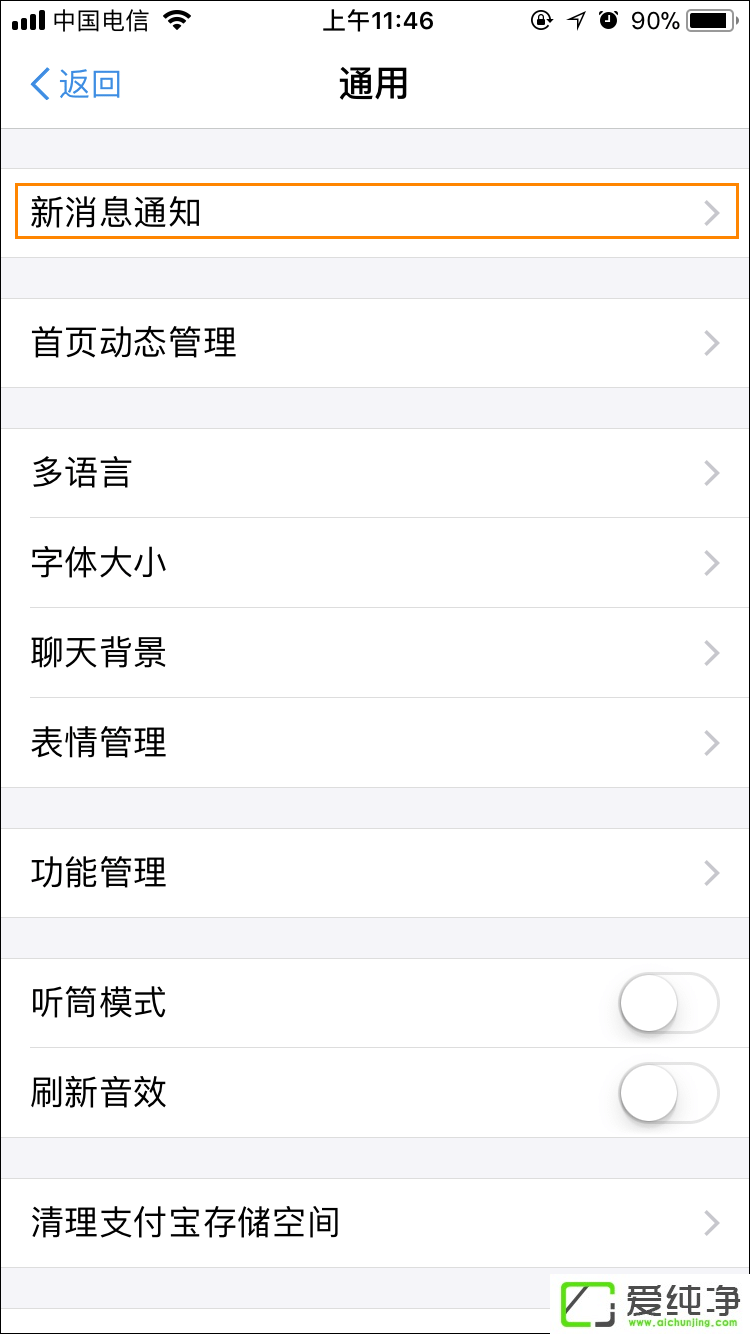Viewport: 750px width, 1334px height.
Task: Toggle the 听筒模式 switch on
Action: point(668,1003)
